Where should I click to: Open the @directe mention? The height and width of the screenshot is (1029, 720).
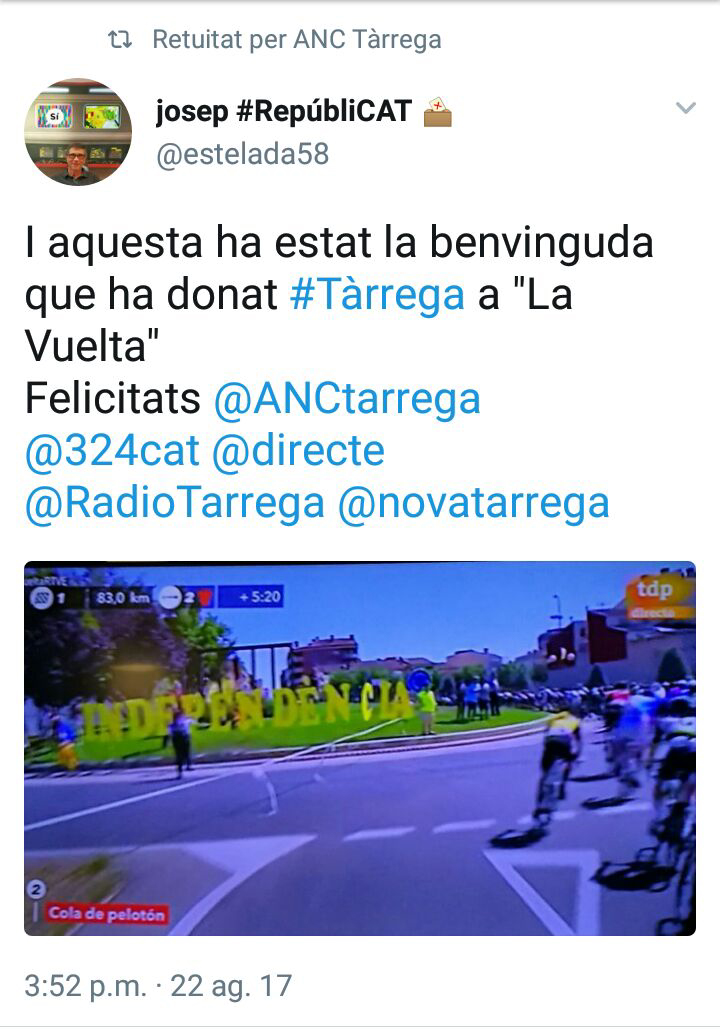point(298,451)
